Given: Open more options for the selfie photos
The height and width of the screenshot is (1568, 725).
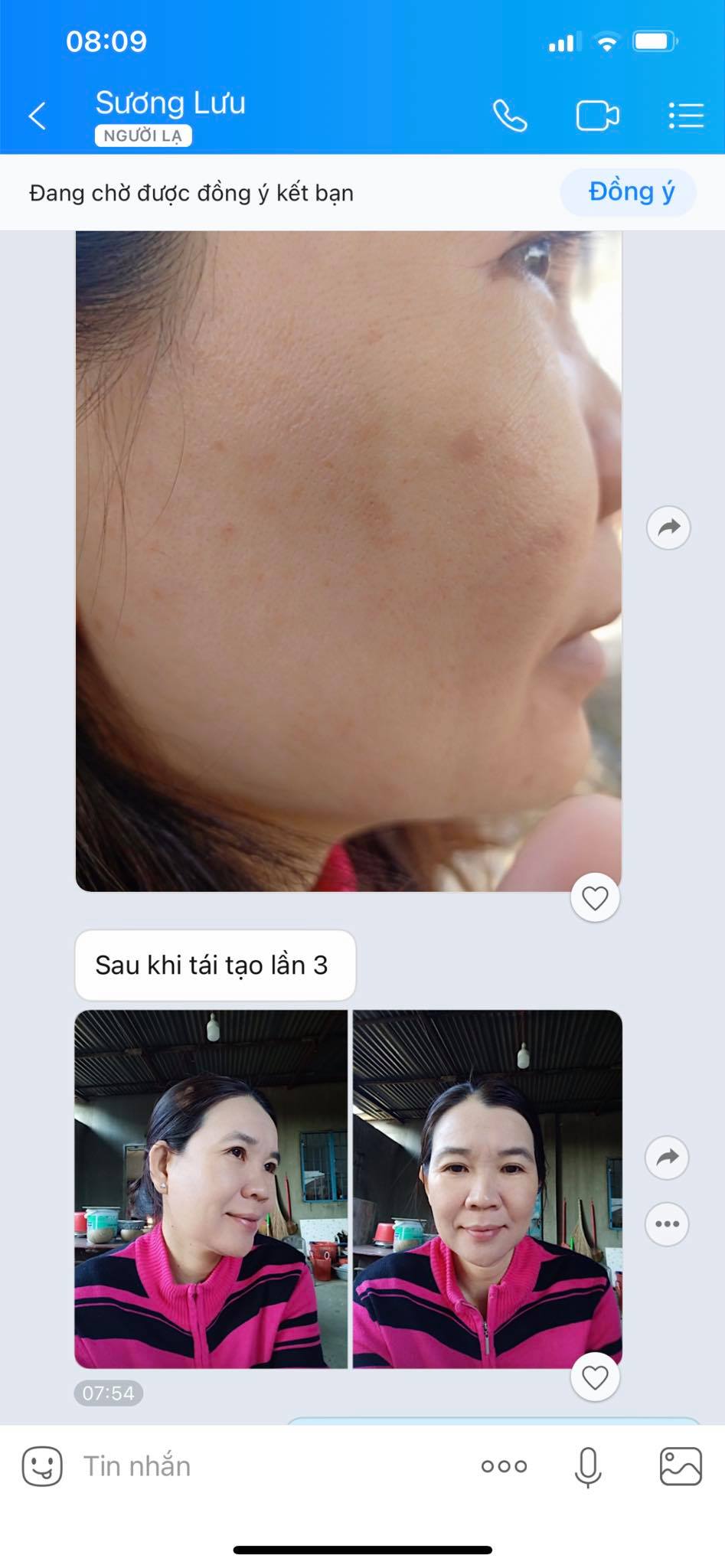Looking at the screenshot, I should [668, 1223].
